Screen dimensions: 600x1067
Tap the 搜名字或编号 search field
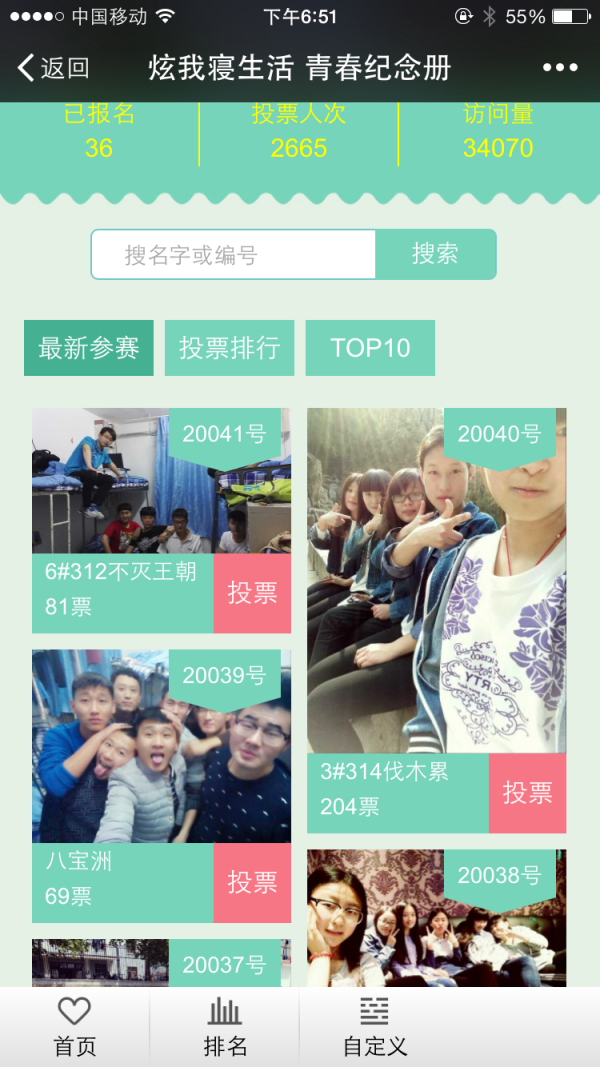[x=233, y=255]
